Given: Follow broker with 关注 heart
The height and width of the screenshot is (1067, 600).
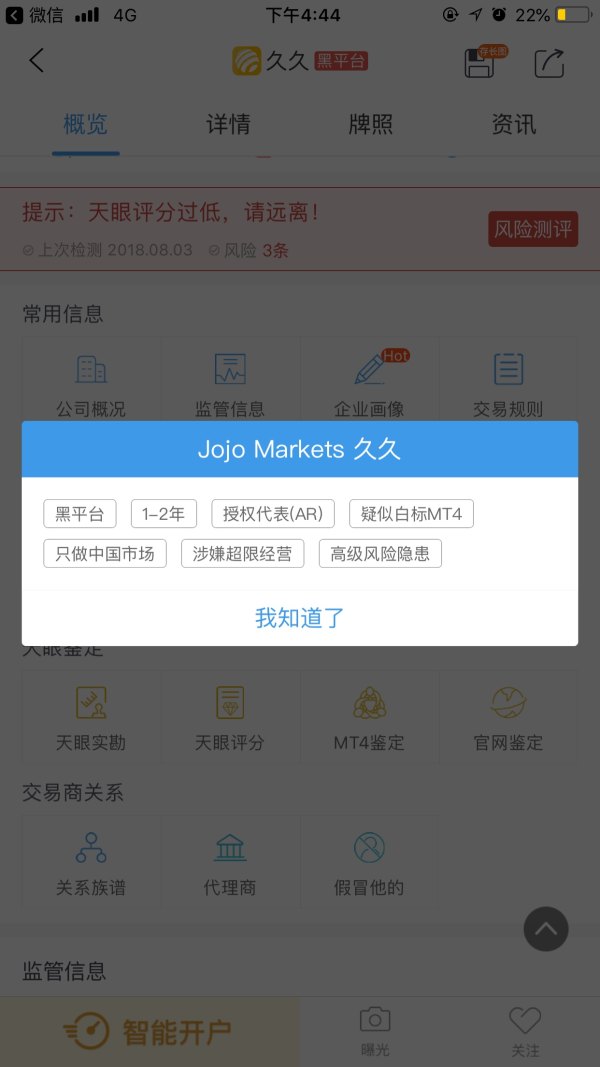Looking at the screenshot, I should coord(525,1031).
